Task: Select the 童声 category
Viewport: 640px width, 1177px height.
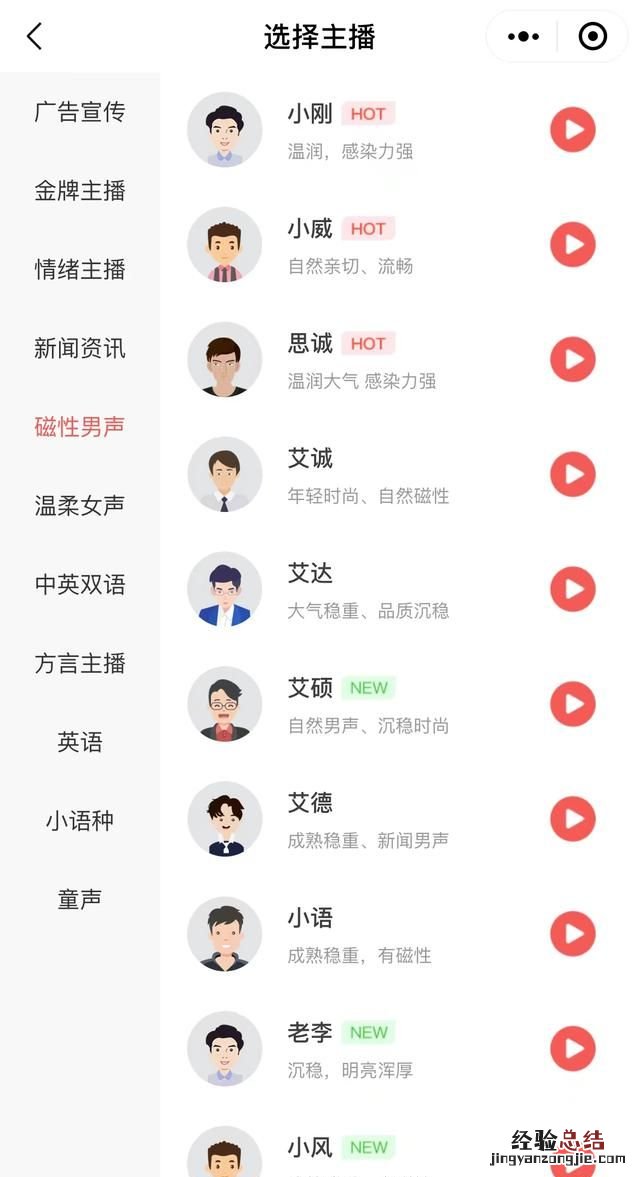Action: [x=80, y=900]
